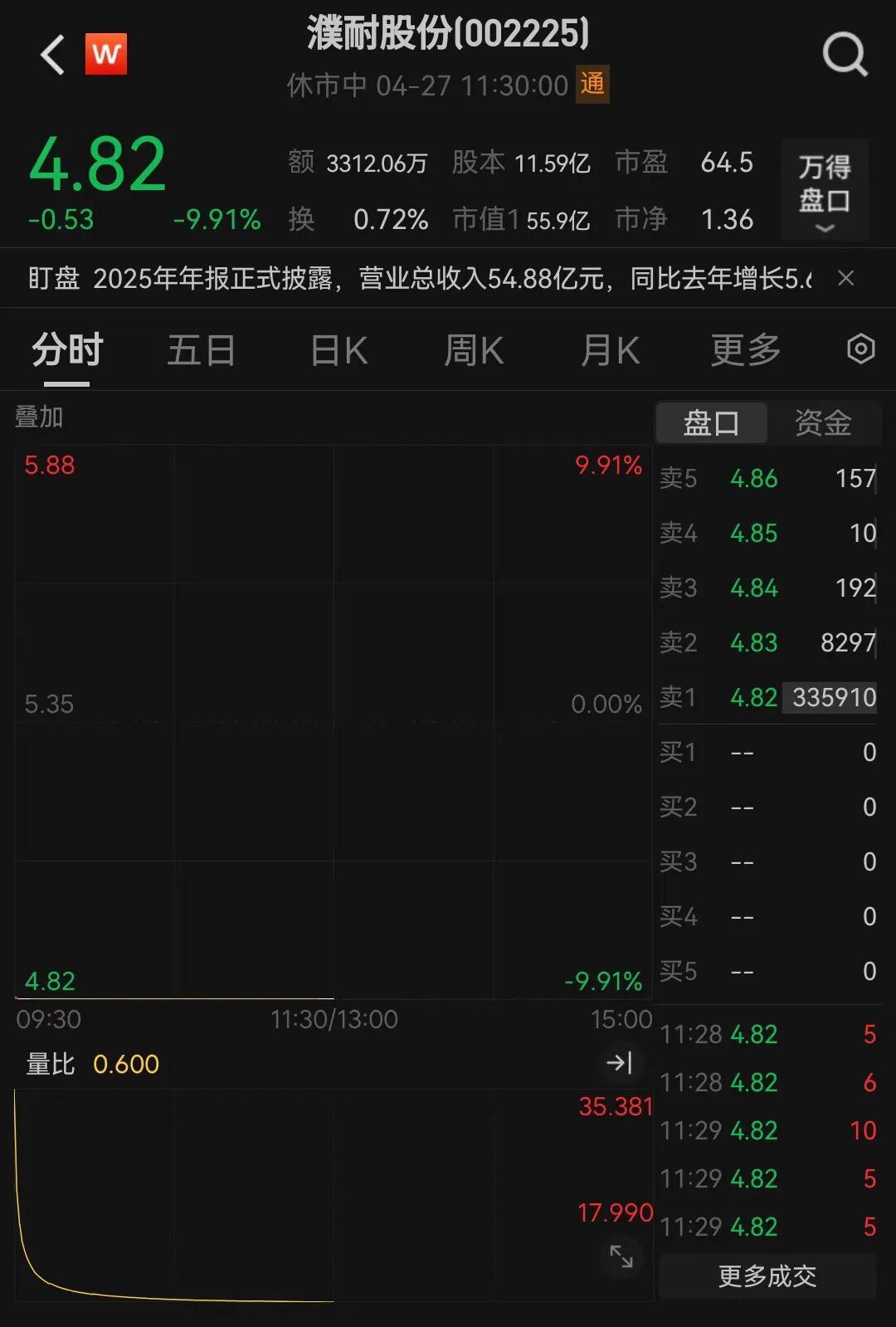Screen dimensions: 896x1327
Task: Expand the 万得盘口 panel
Action: [x=825, y=190]
